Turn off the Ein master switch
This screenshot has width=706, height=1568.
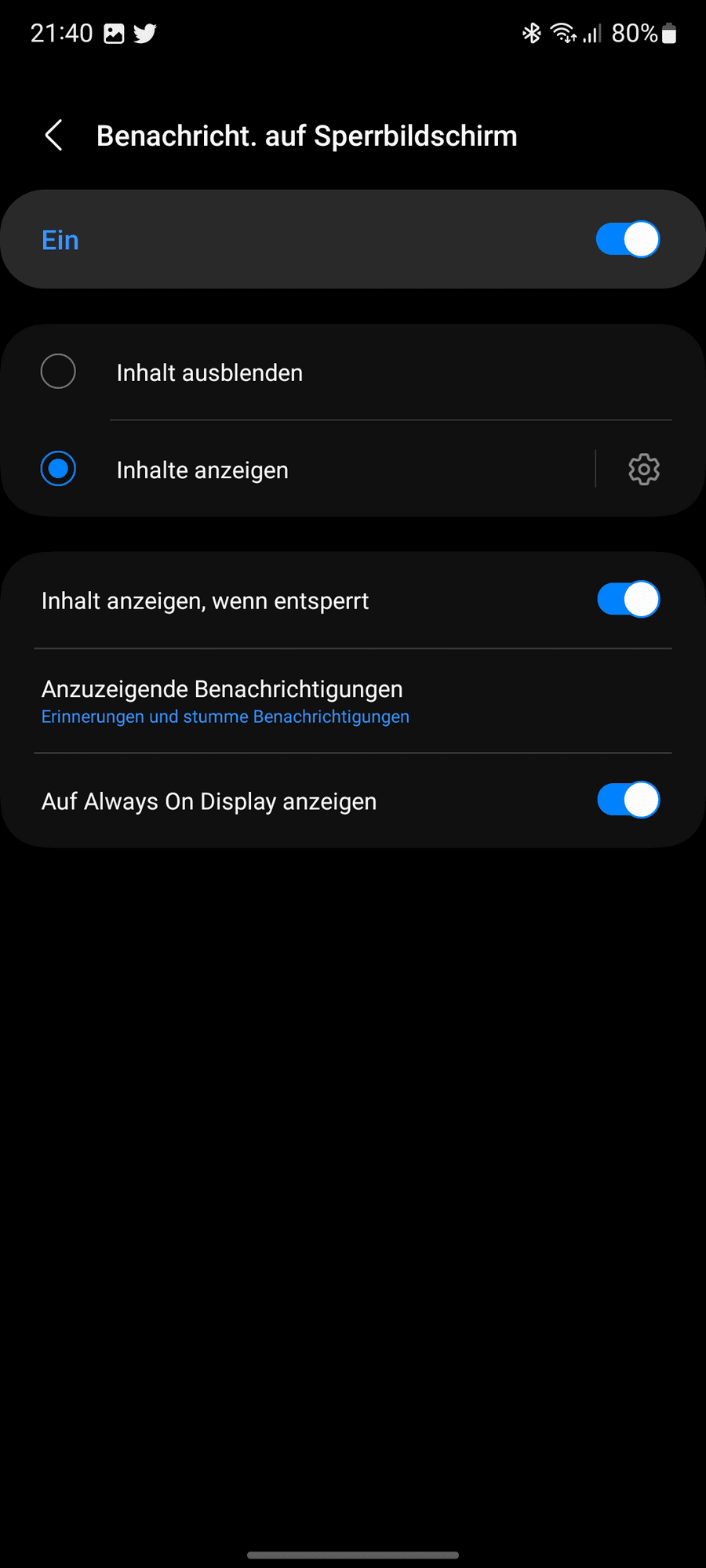[x=628, y=239]
